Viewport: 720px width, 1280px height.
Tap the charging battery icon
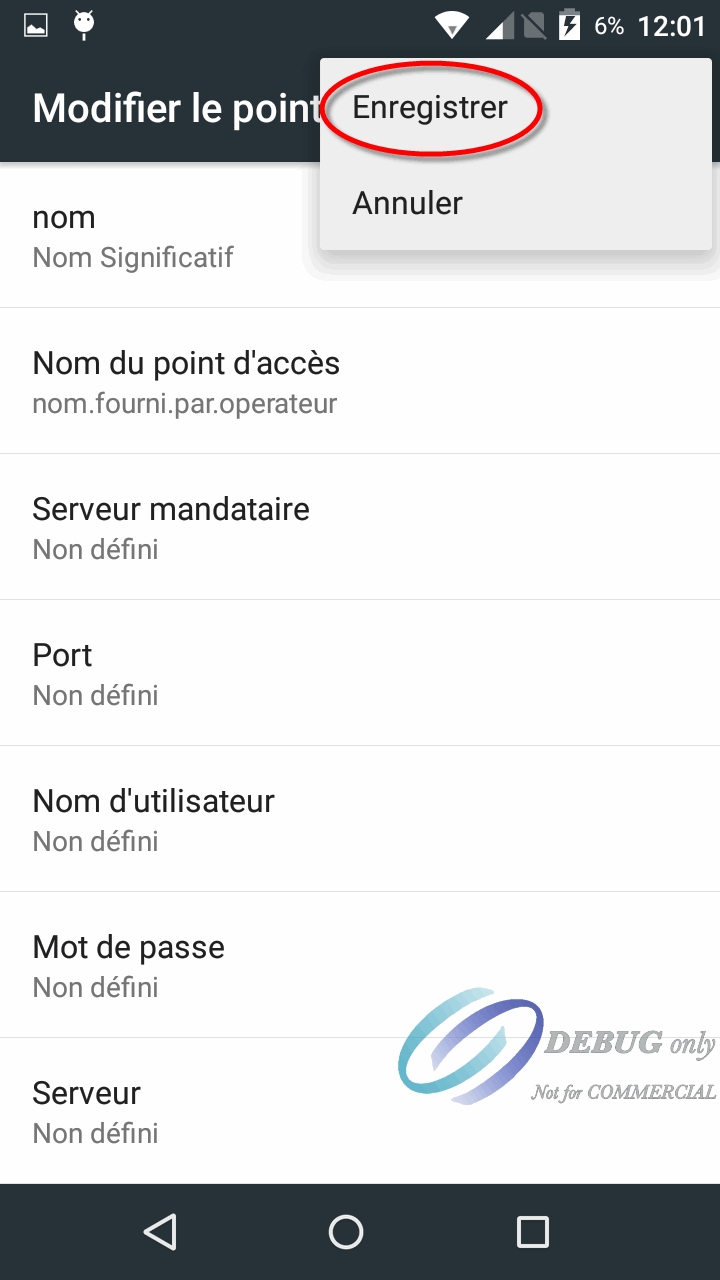[570, 24]
